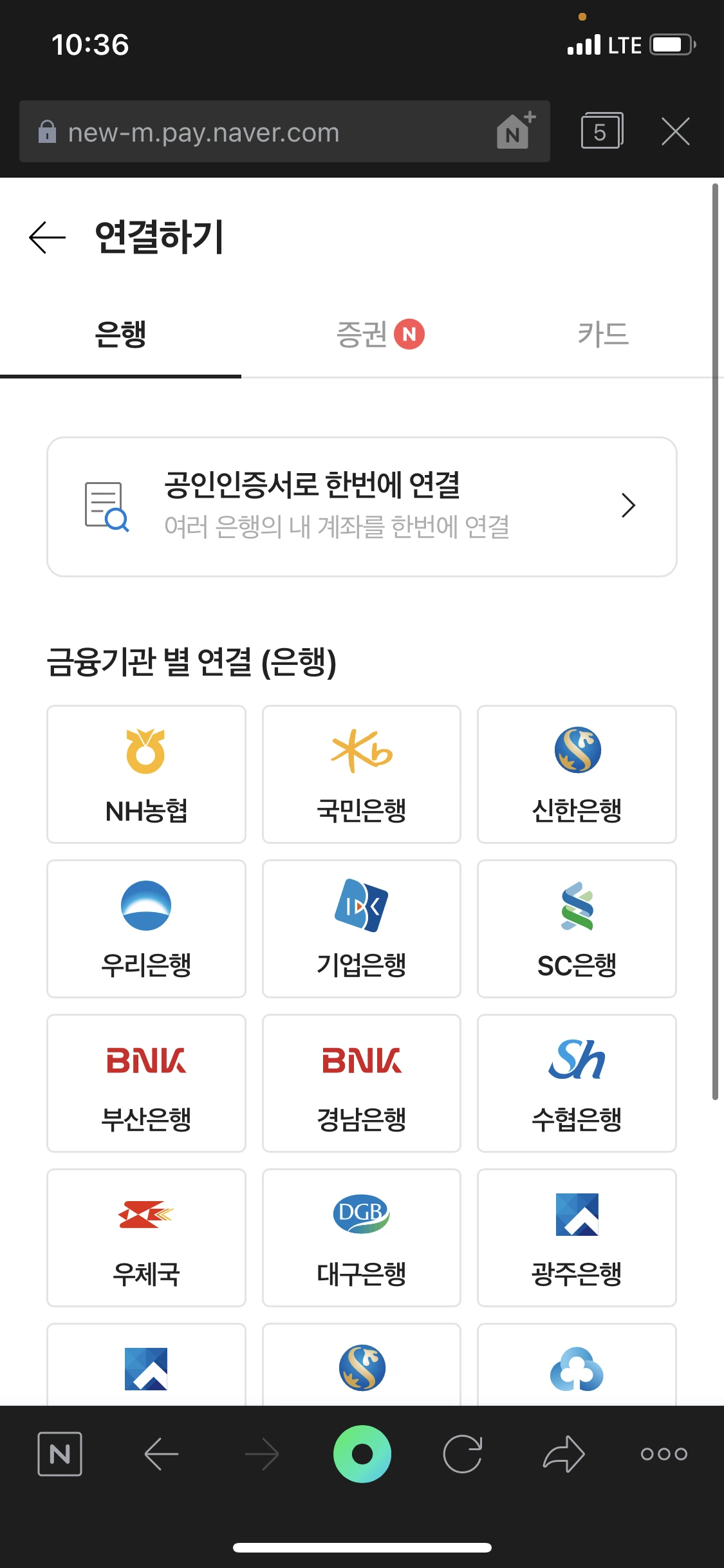Select 우리은행

(146, 929)
